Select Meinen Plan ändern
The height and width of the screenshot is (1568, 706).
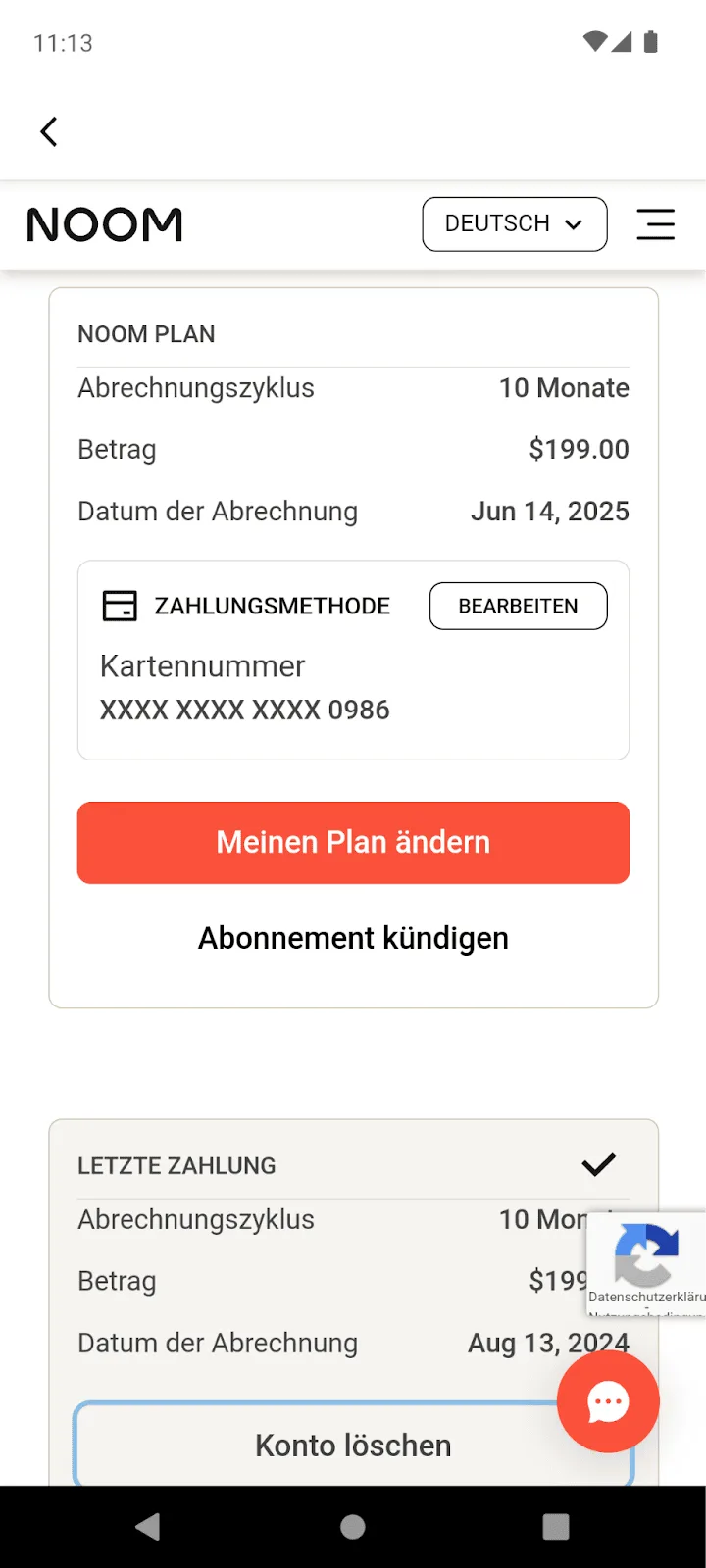pyautogui.click(x=353, y=843)
